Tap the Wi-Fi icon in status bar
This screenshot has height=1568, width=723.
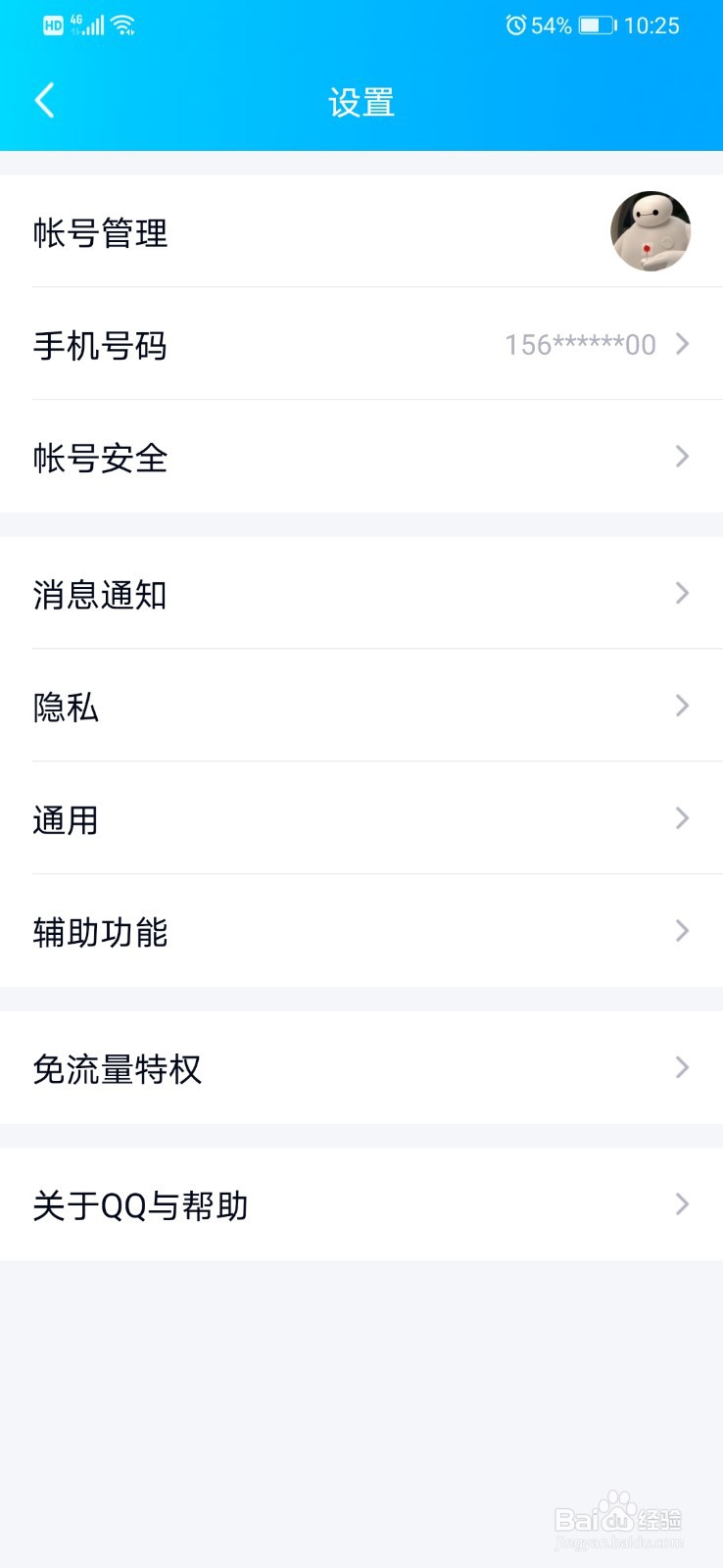pos(121,24)
